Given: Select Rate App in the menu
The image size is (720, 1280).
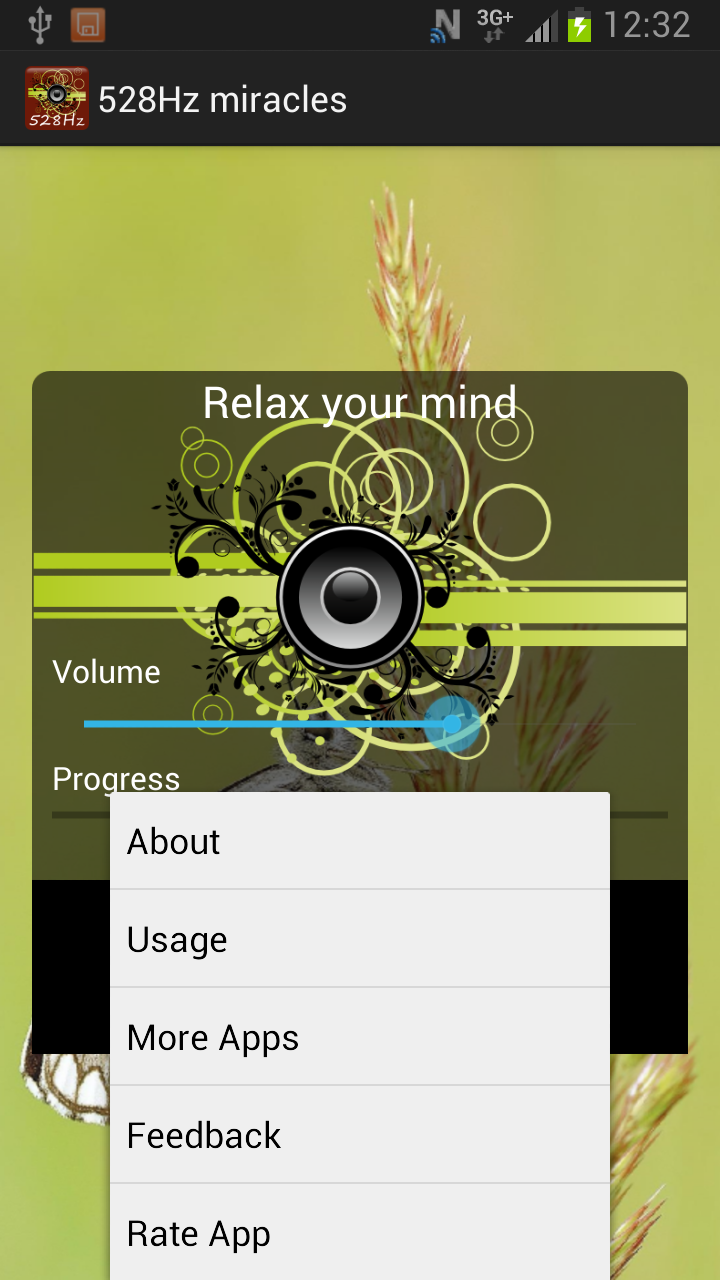Looking at the screenshot, I should tap(359, 1233).
